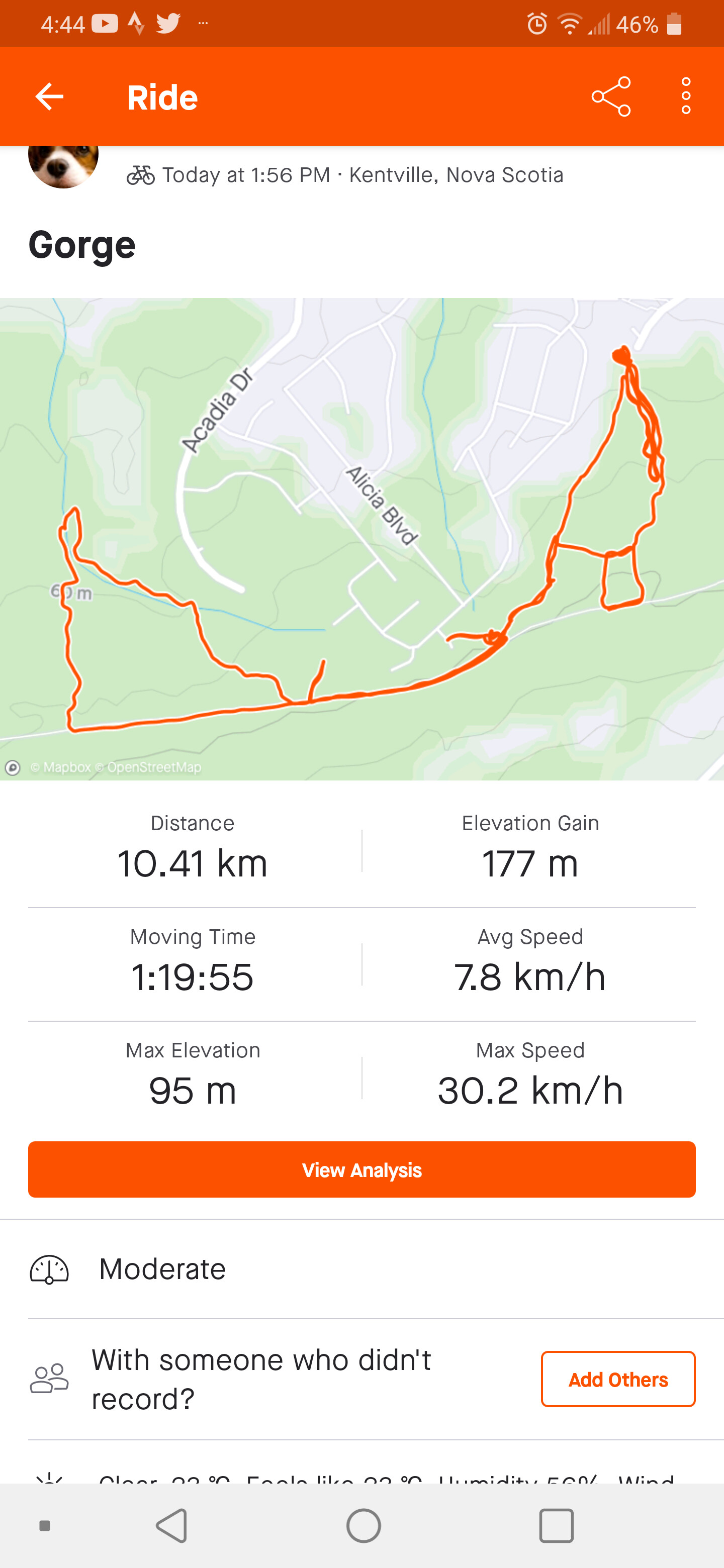Open the Moderate perceived effort row
This screenshot has height=1568, width=724.
click(361, 1269)
